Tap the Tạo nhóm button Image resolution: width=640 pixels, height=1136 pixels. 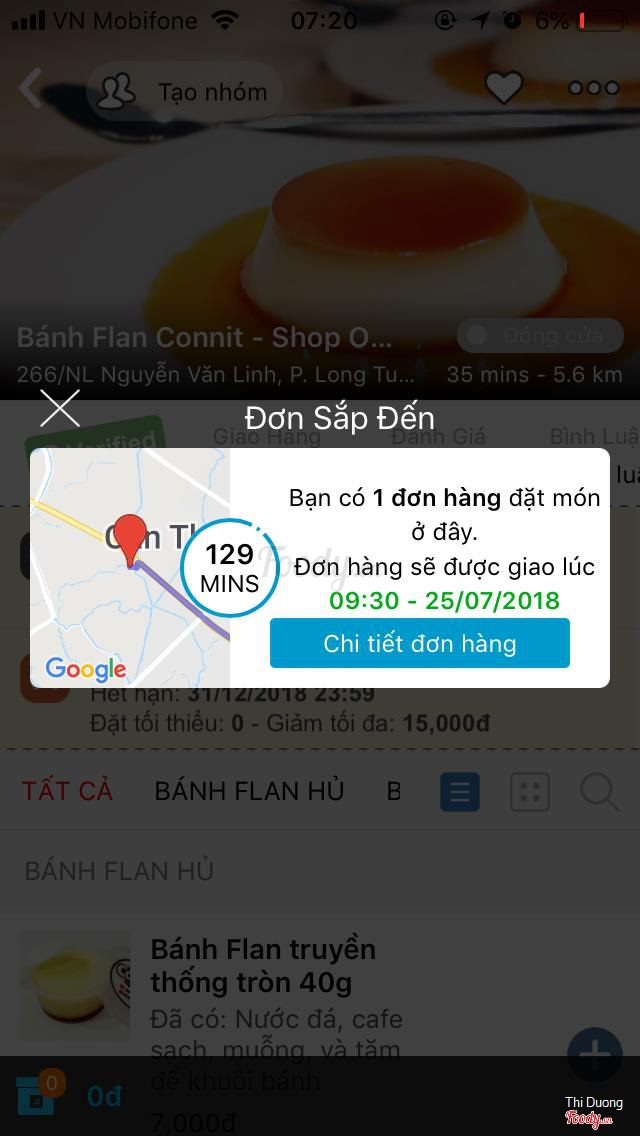(186, 92)
